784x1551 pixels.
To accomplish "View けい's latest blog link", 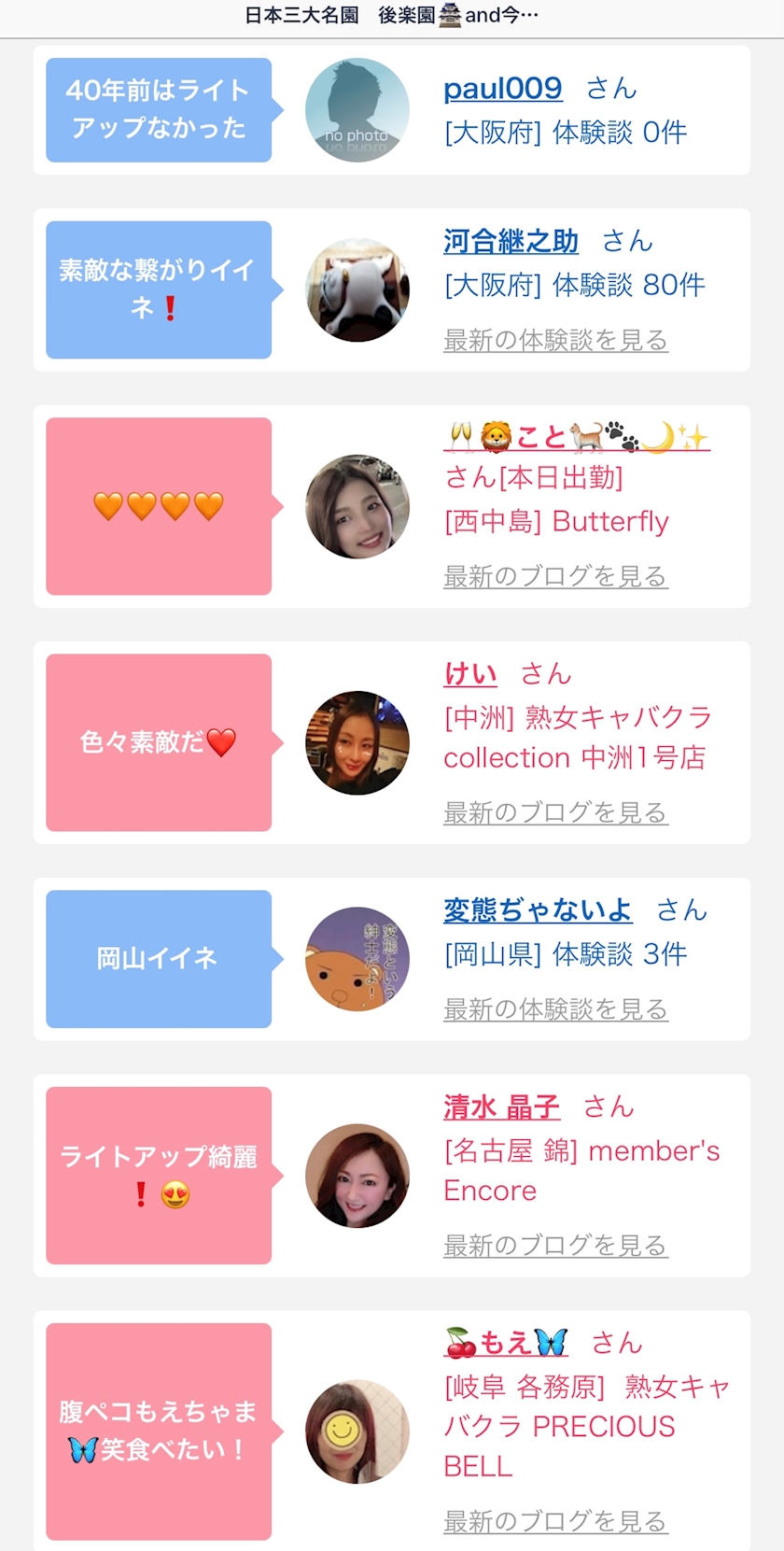I will (x=554, y=813).
